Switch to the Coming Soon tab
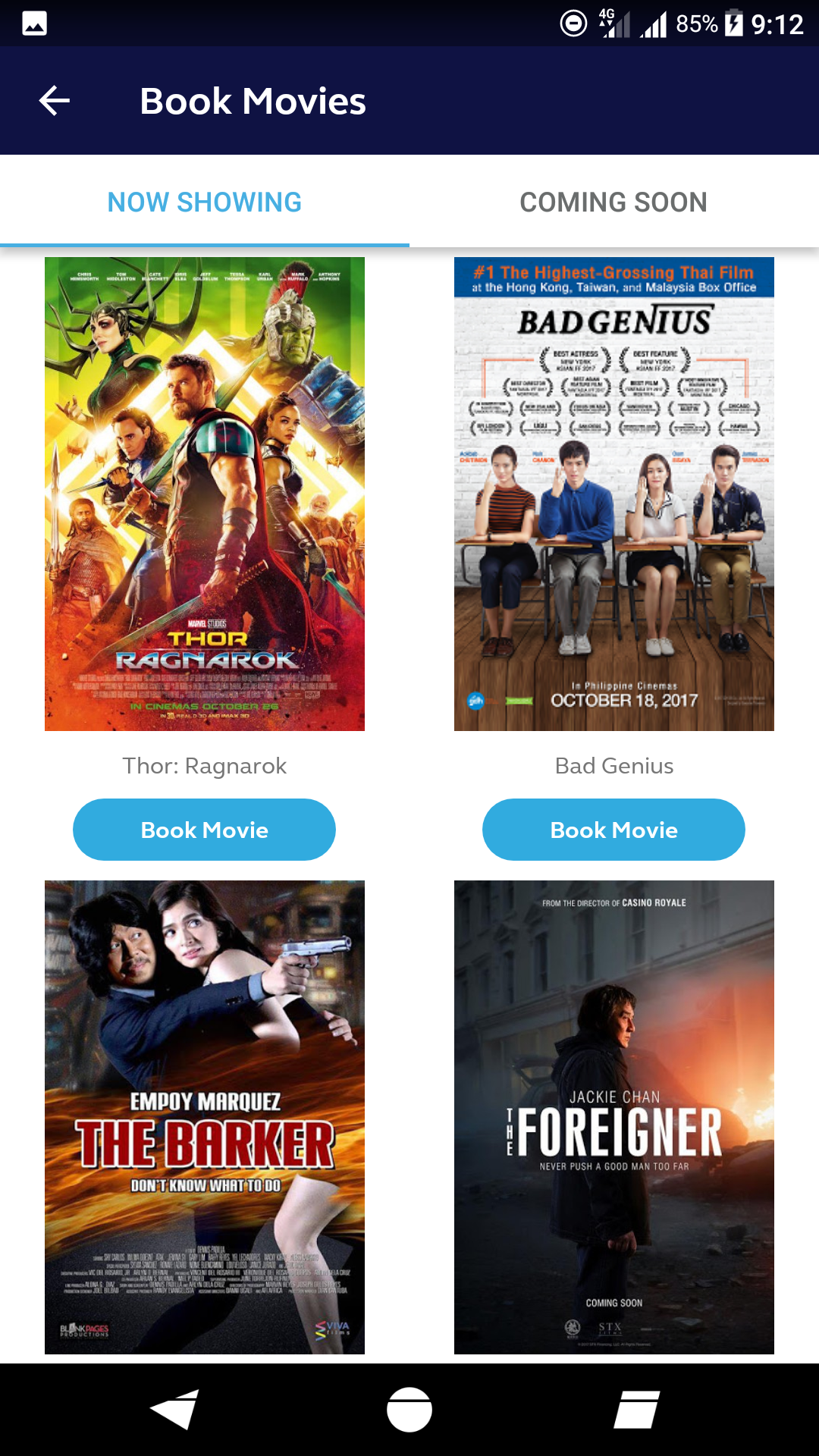The height and width of the screenshot is (1456, 819). click(x=613, y=202)
